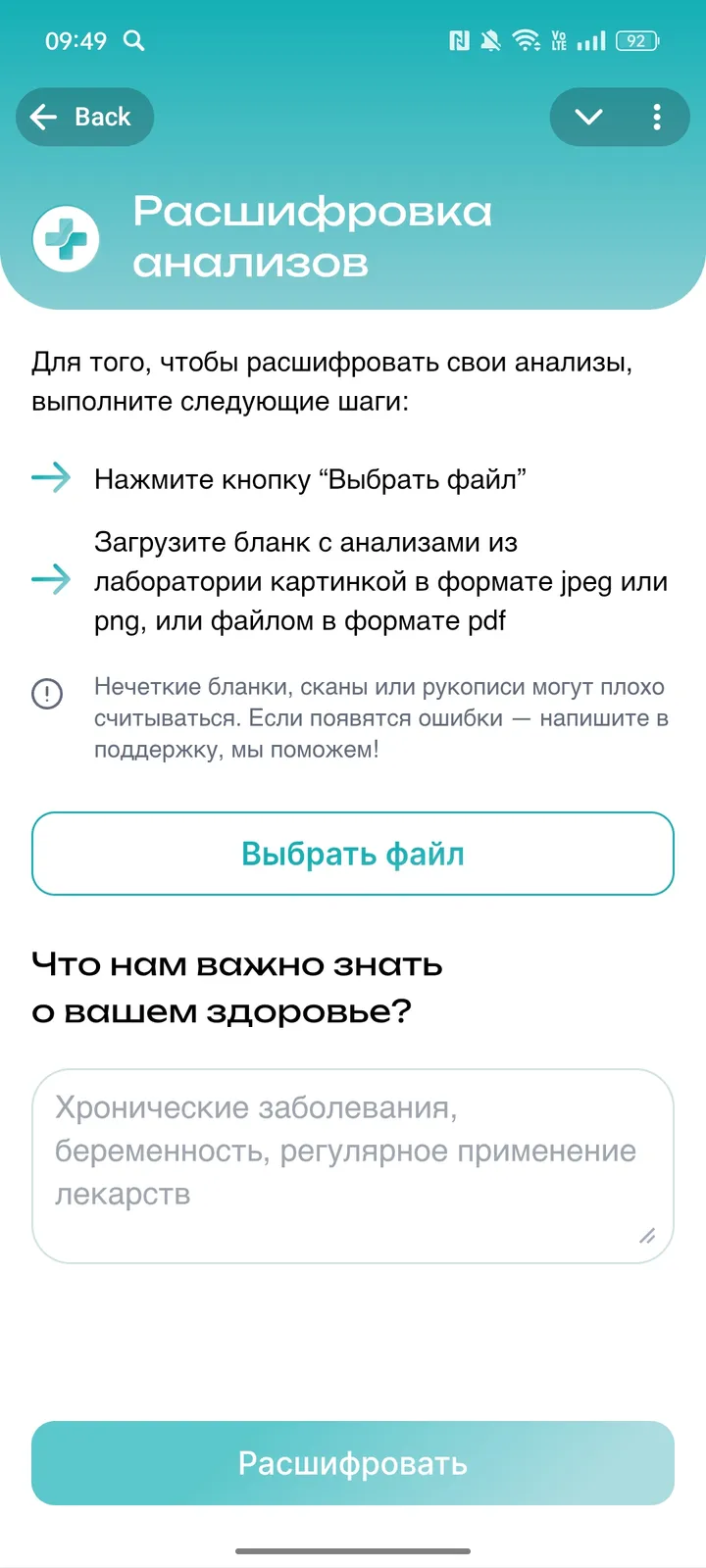Tap the battery level indicator showing 92
706x1568 pixels.
pyautogui.click(x=635, y=40)
